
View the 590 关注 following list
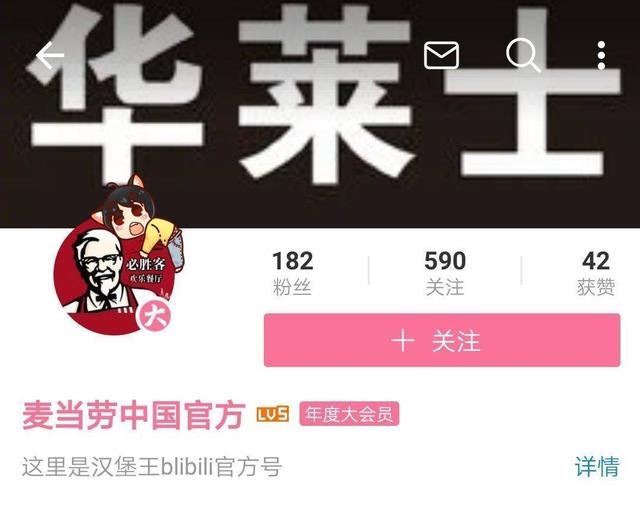pos(444,273)
